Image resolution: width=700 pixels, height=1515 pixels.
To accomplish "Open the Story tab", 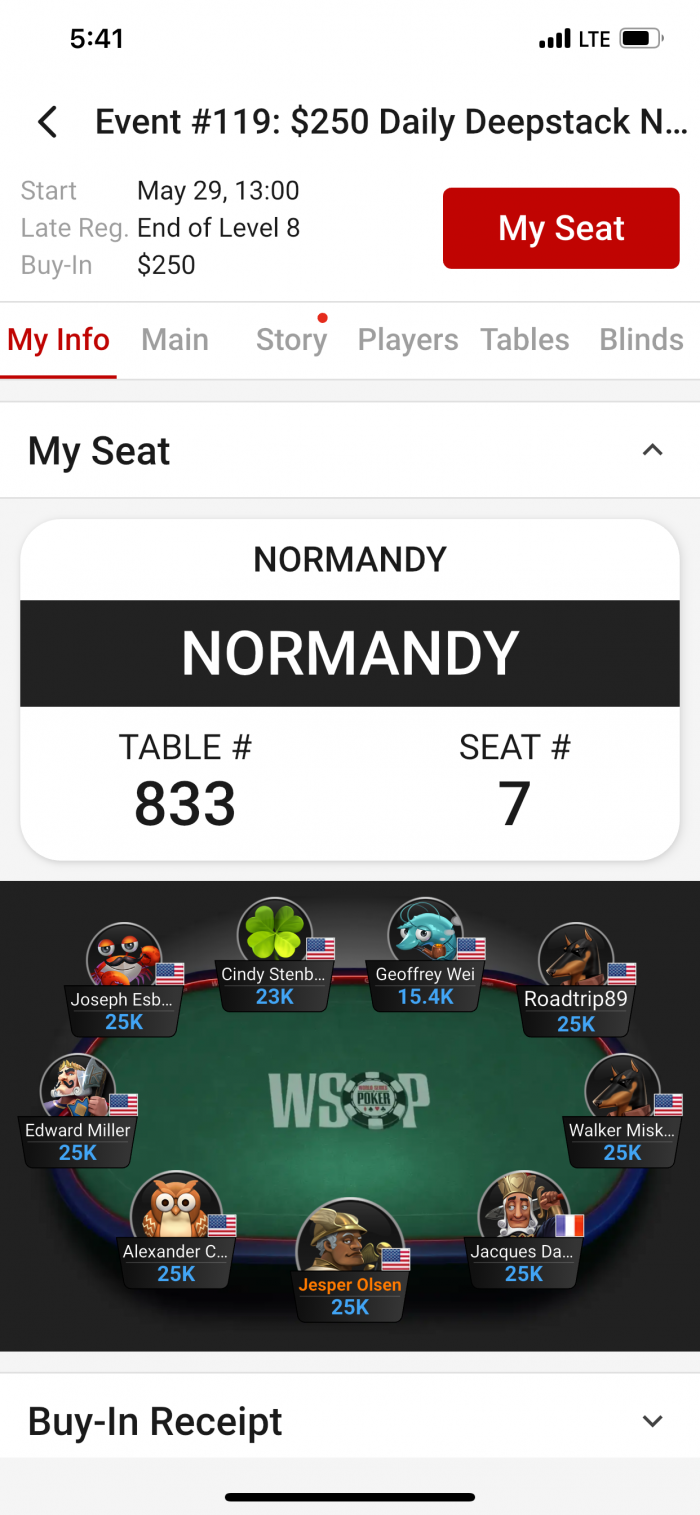I will tap(291, 340).
